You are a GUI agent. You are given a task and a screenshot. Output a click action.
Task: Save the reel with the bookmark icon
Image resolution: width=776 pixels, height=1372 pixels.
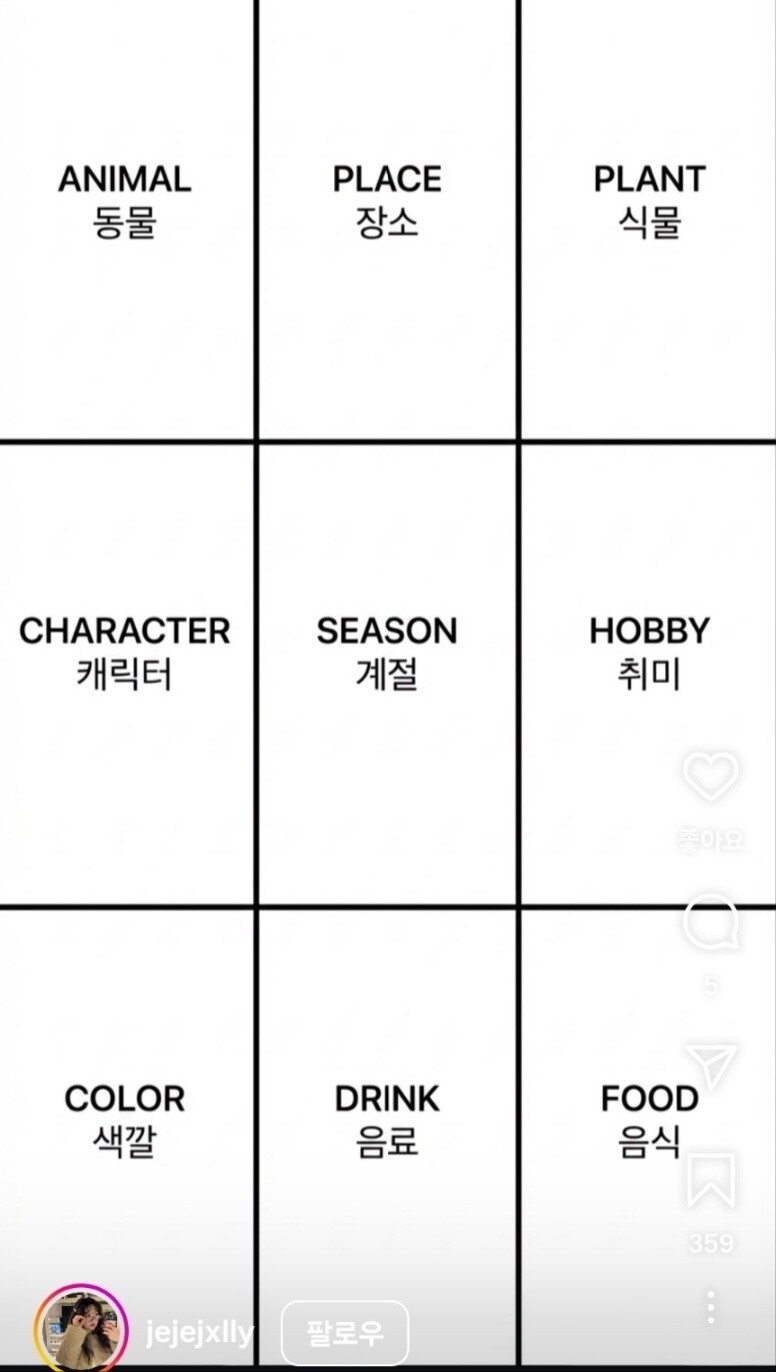pos(711,1180)
